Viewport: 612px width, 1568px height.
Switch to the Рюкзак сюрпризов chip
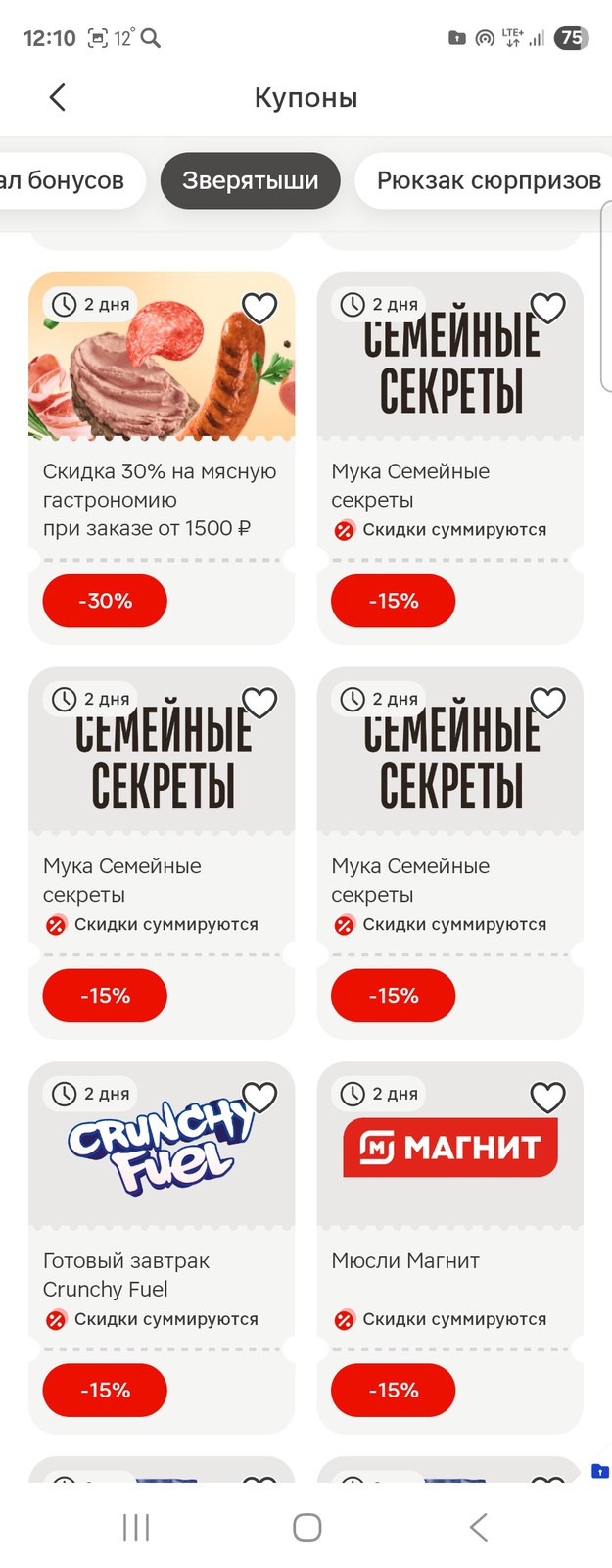click(488, 180)
